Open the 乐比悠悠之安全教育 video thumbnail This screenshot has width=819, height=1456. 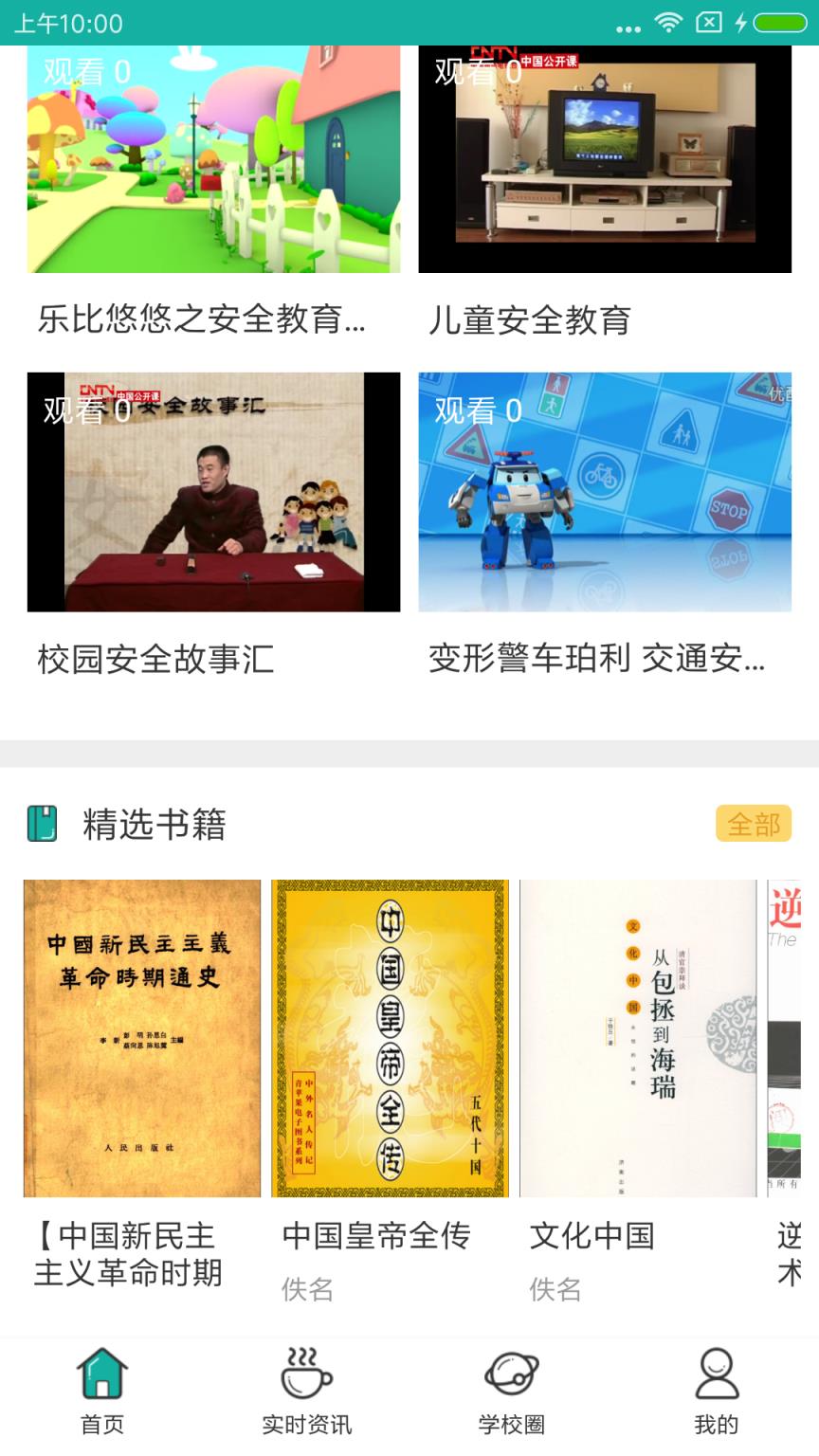[x=212, y=158]
